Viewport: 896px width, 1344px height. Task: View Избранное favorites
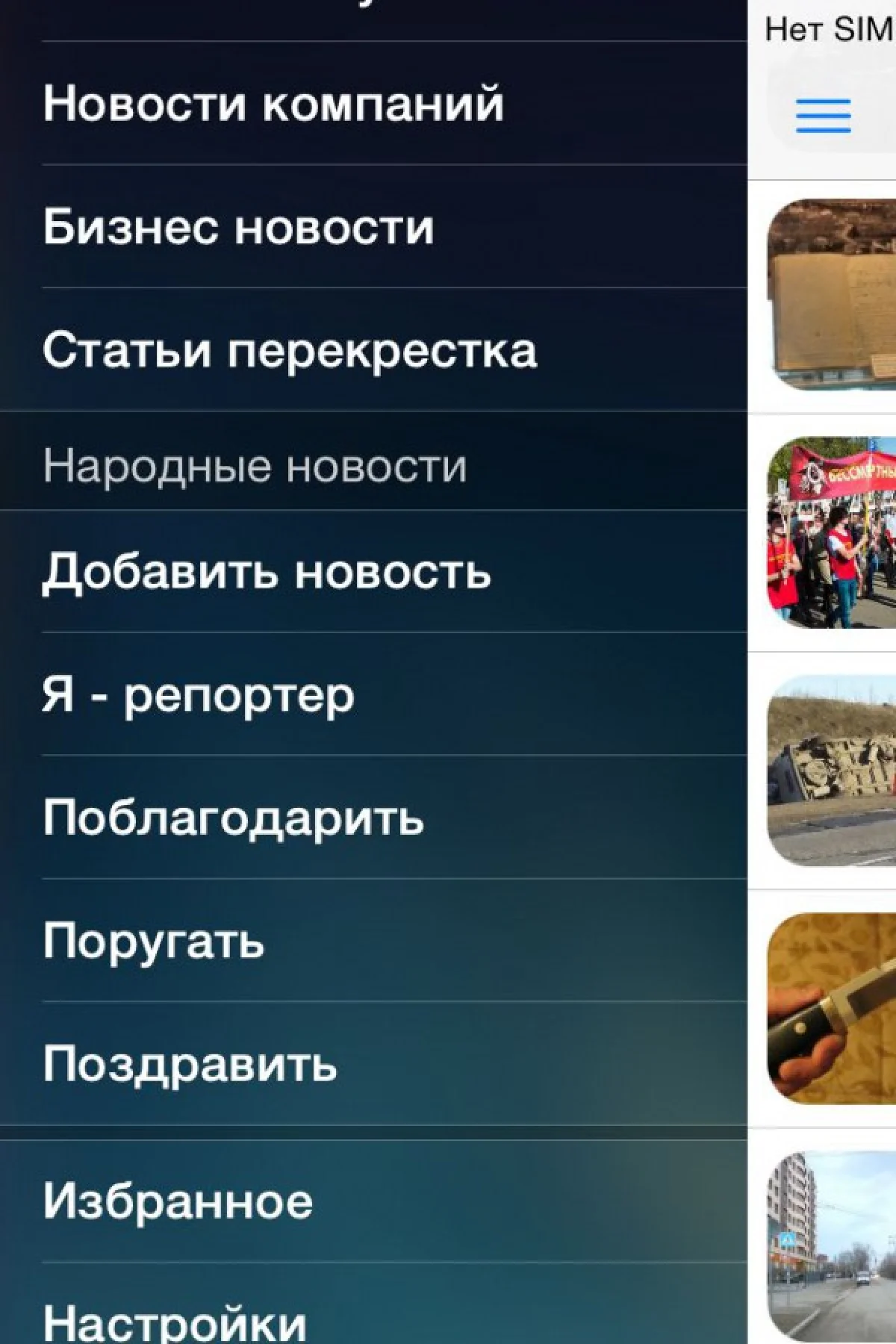coord(178,1201)
